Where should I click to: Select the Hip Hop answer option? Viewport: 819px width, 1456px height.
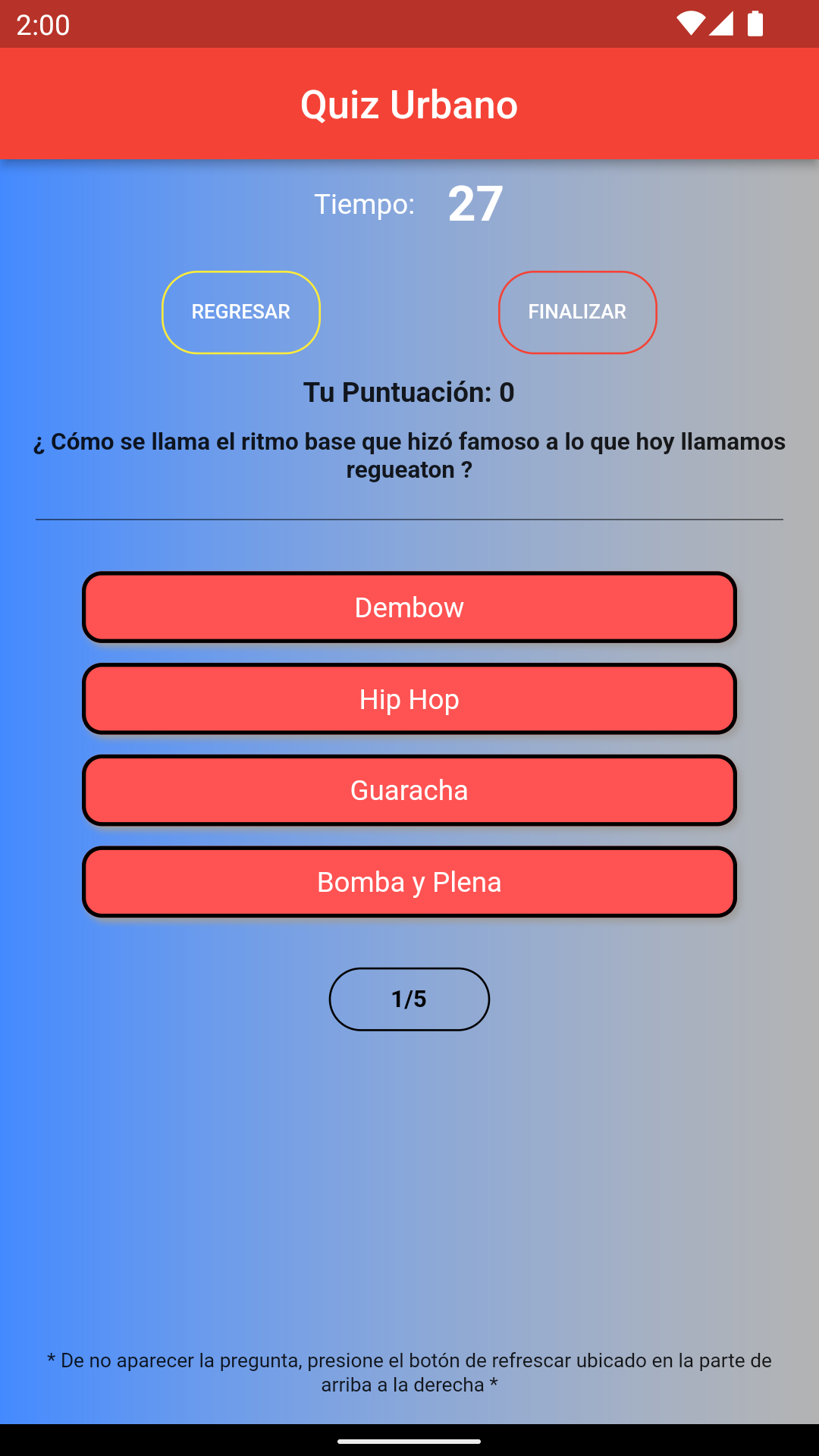[x=409, y=698]
